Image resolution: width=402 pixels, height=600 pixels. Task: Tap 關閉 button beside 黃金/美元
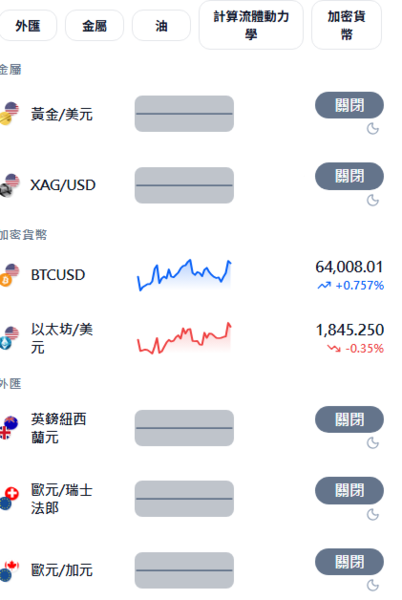coord(349,105)
